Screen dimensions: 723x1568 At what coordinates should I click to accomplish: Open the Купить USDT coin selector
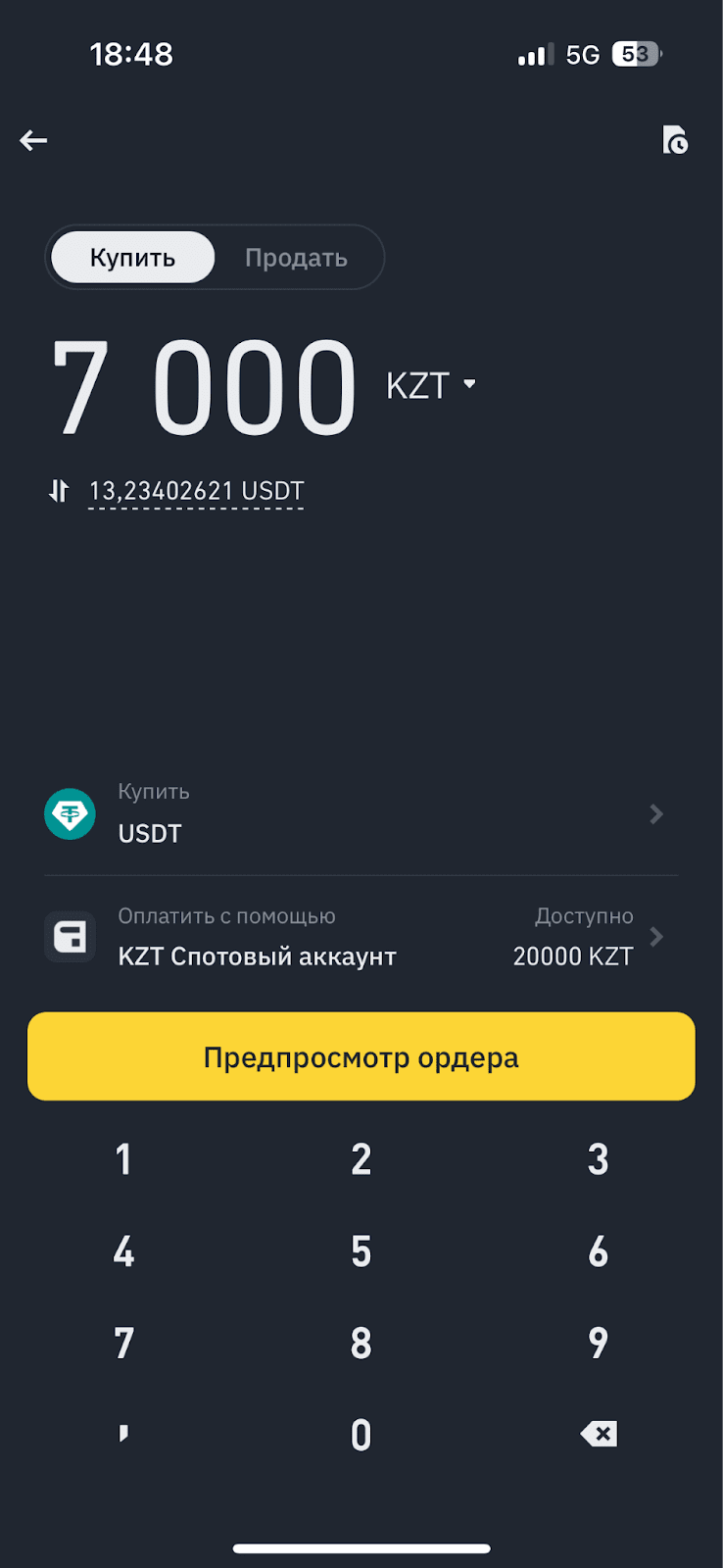361,813
